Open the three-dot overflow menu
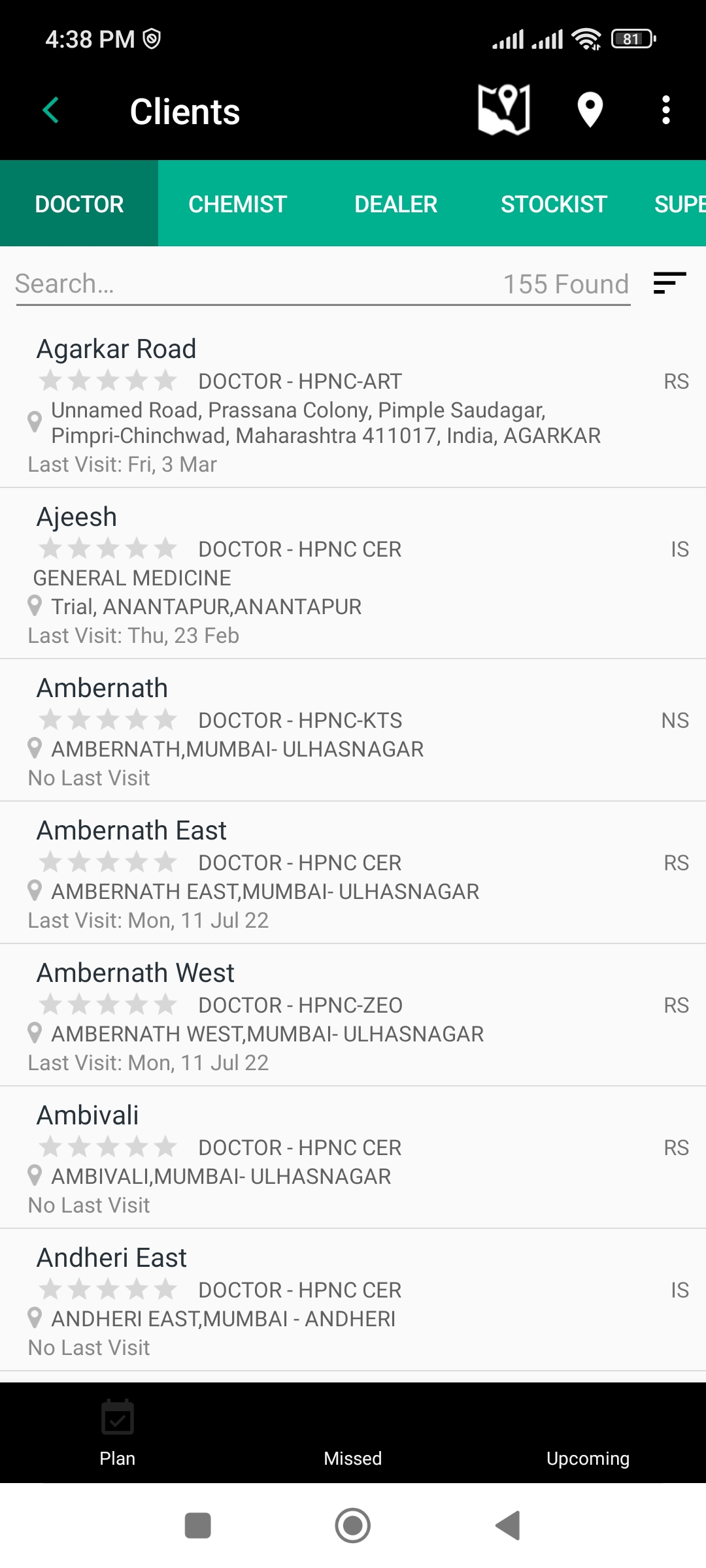This screenshot has height=1568, width=706. [x=665, y=110]
